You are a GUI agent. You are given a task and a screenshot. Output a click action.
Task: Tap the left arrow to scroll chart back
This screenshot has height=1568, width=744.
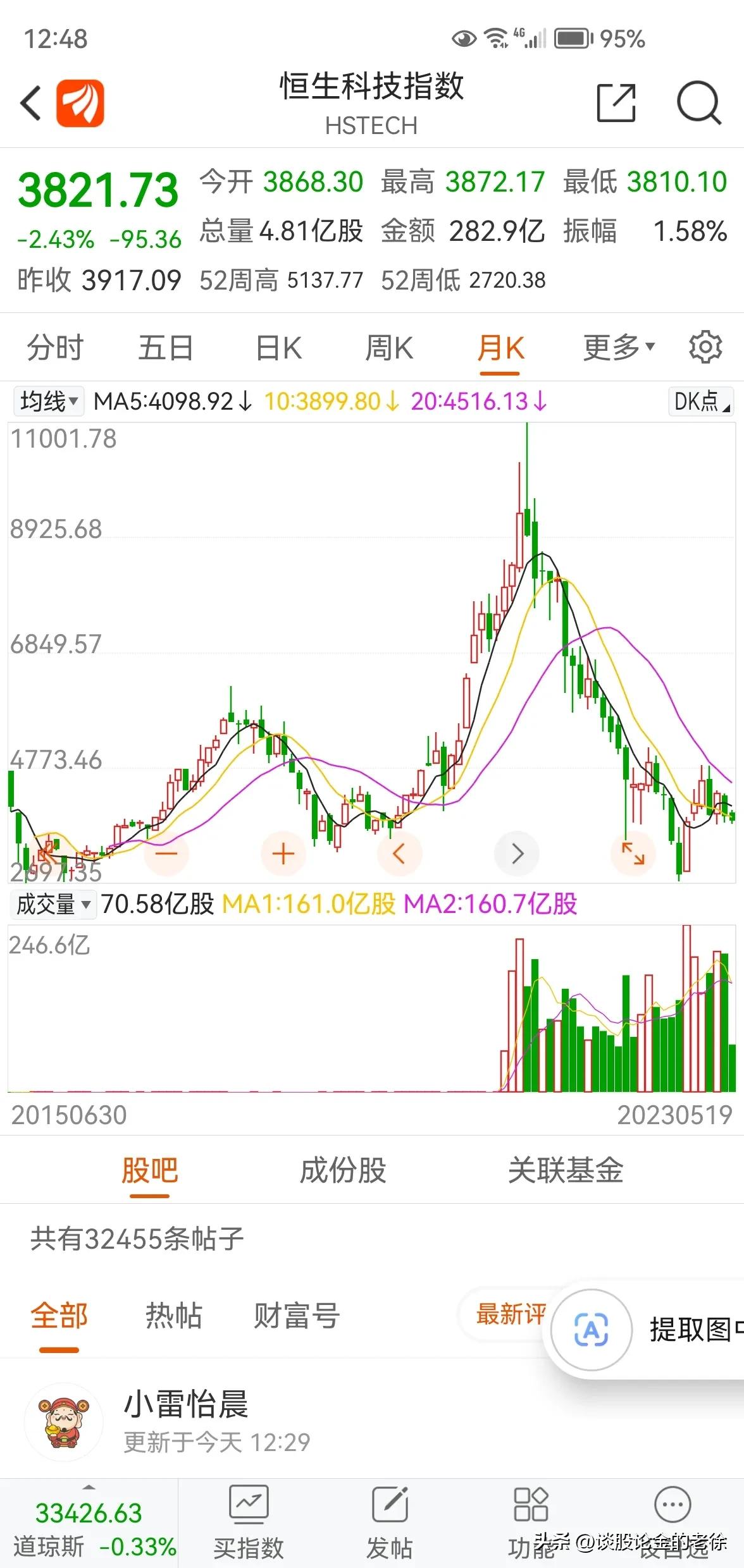[400, 853]
